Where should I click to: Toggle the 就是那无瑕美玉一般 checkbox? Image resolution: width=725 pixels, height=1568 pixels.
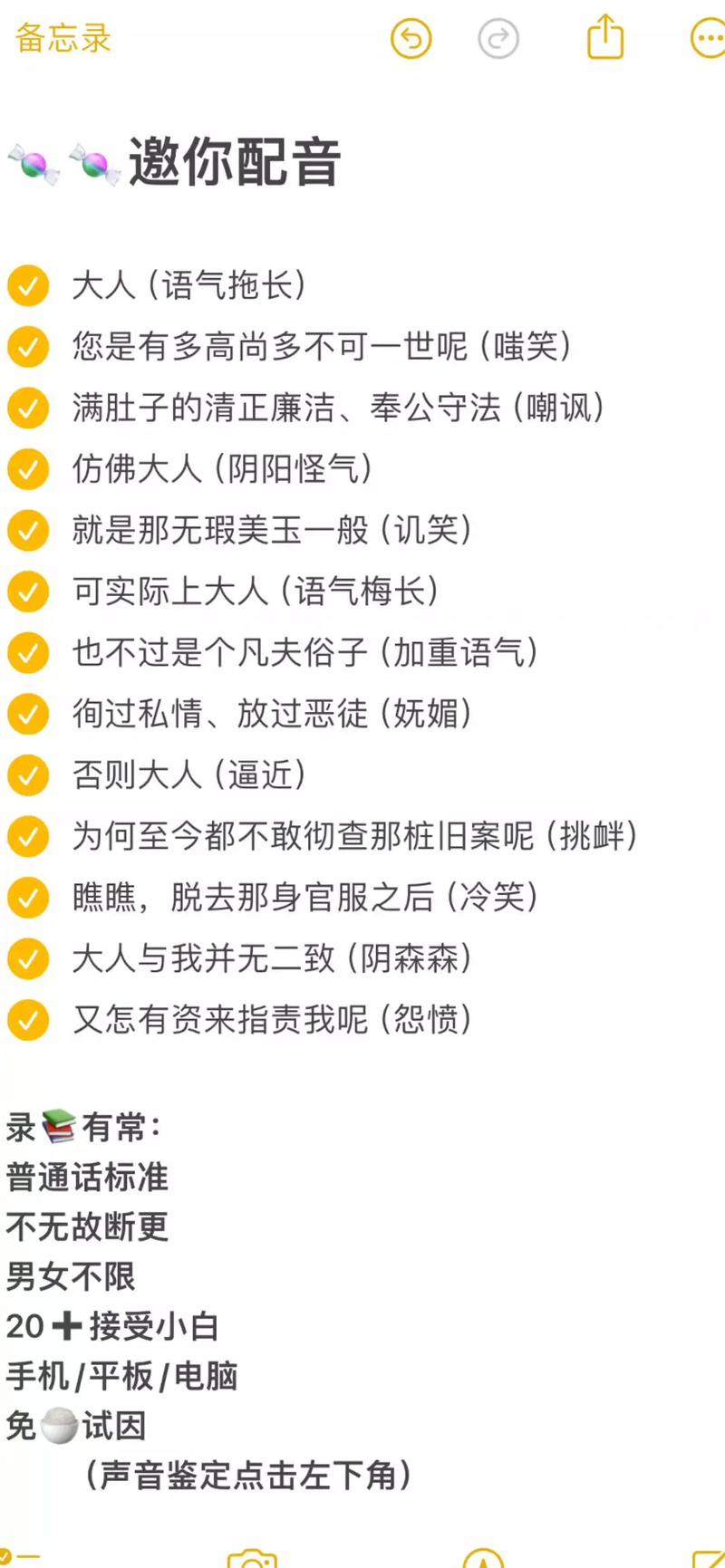tap(28, 531)
